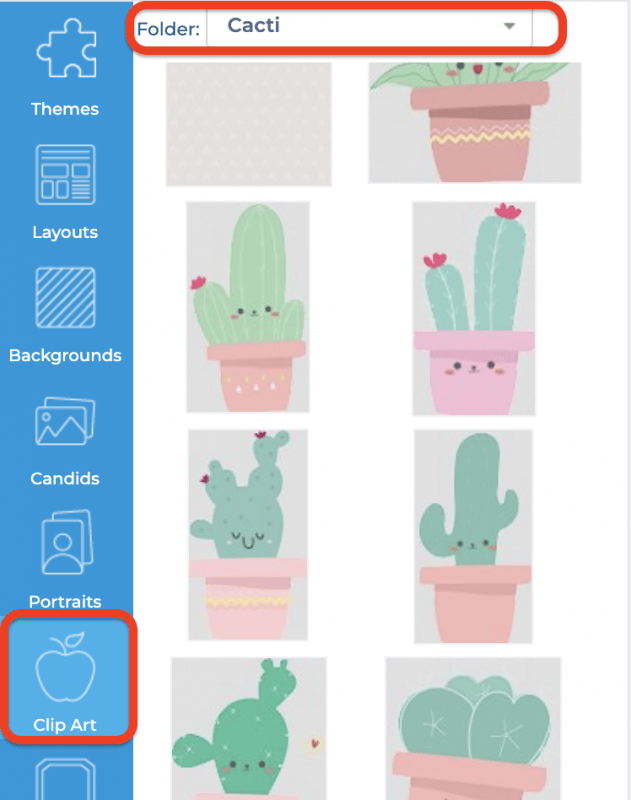Viewport: 631px width, 800px height.
Task: Select the Clip Art section
Action: point(65,680)
